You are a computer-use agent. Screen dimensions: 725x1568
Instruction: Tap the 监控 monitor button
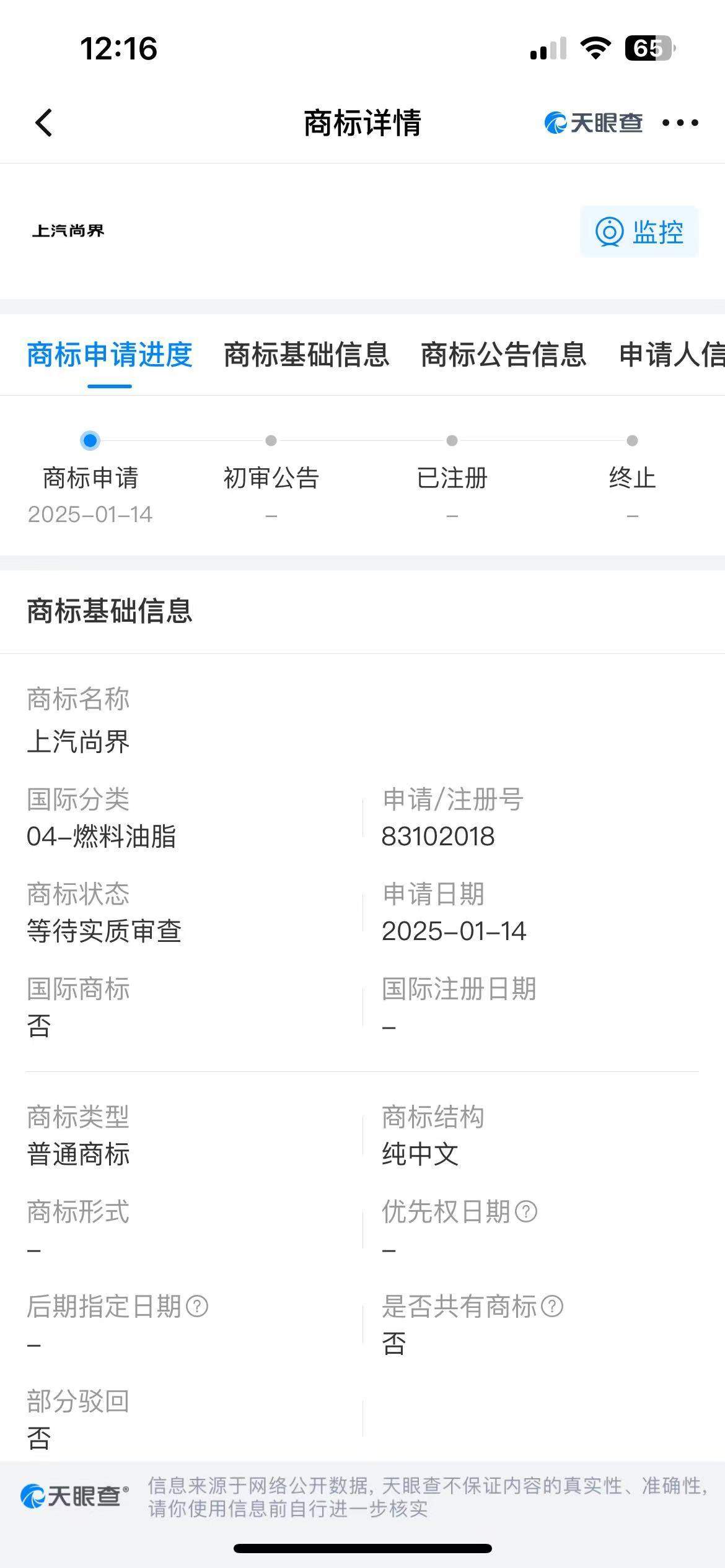pyautogui.click(x=639, y=232)
